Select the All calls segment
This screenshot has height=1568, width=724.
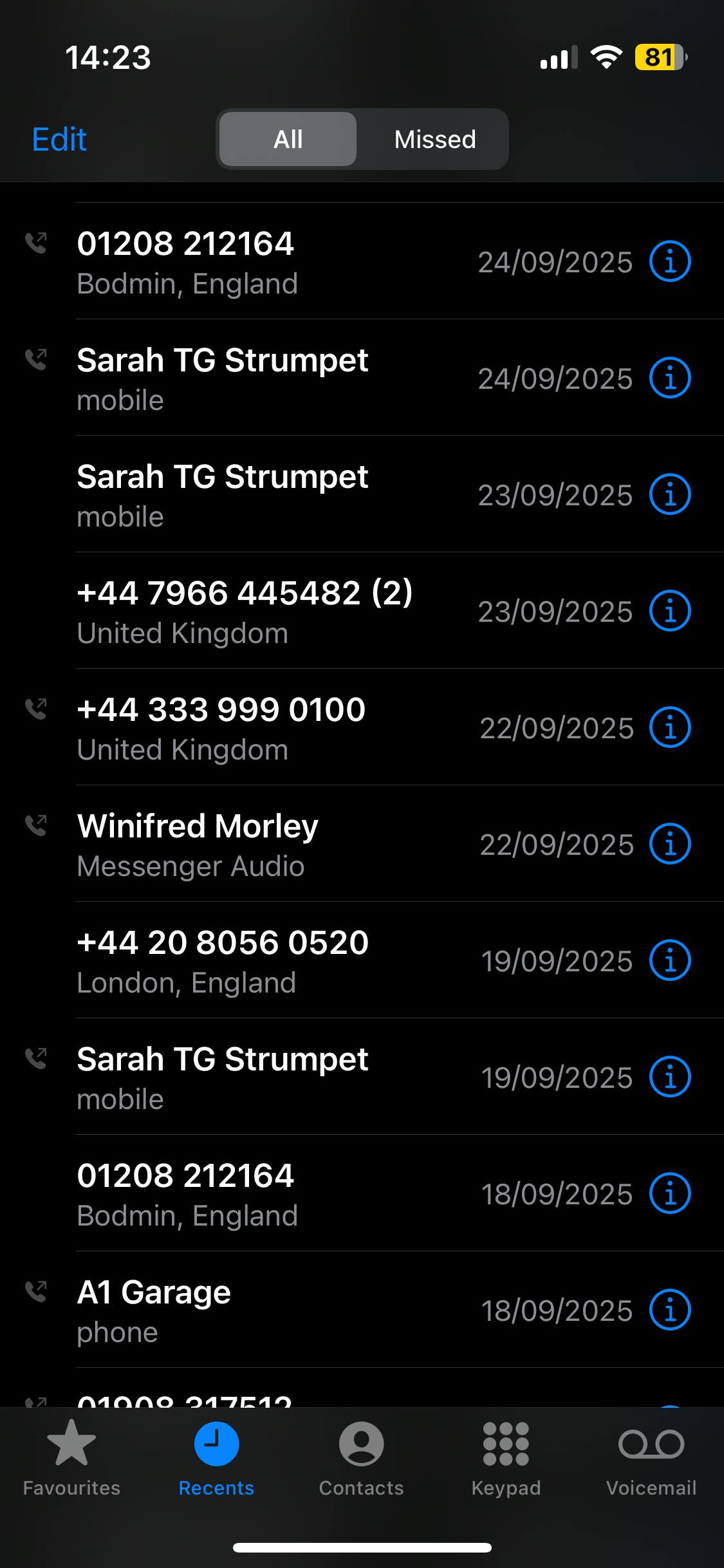click(288, 140)
